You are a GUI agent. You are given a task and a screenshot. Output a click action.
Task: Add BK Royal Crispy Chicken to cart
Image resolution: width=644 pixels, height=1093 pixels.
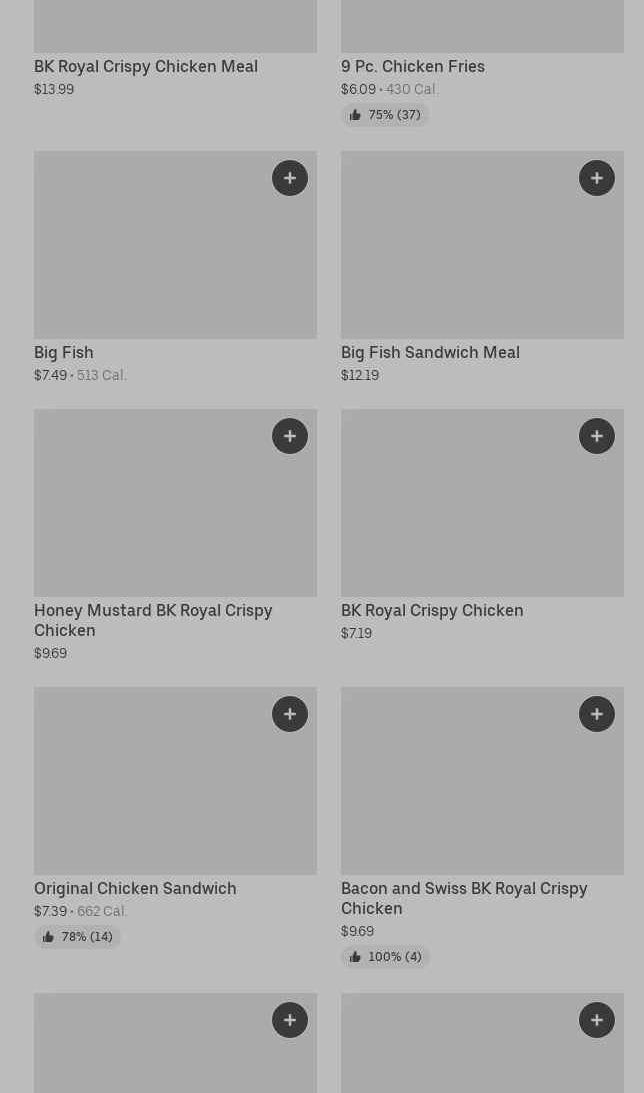point(597,436)
